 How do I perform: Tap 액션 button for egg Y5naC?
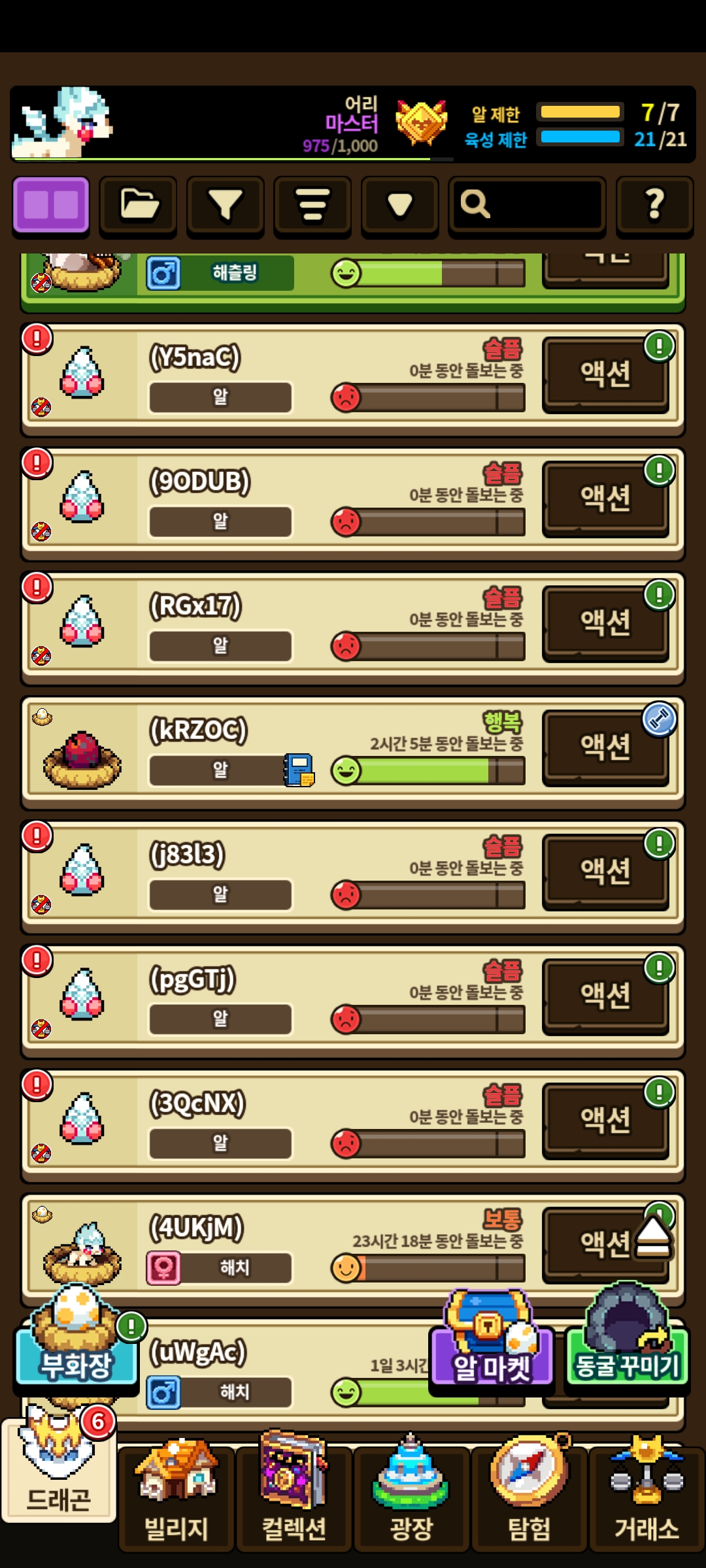(605, 374)
